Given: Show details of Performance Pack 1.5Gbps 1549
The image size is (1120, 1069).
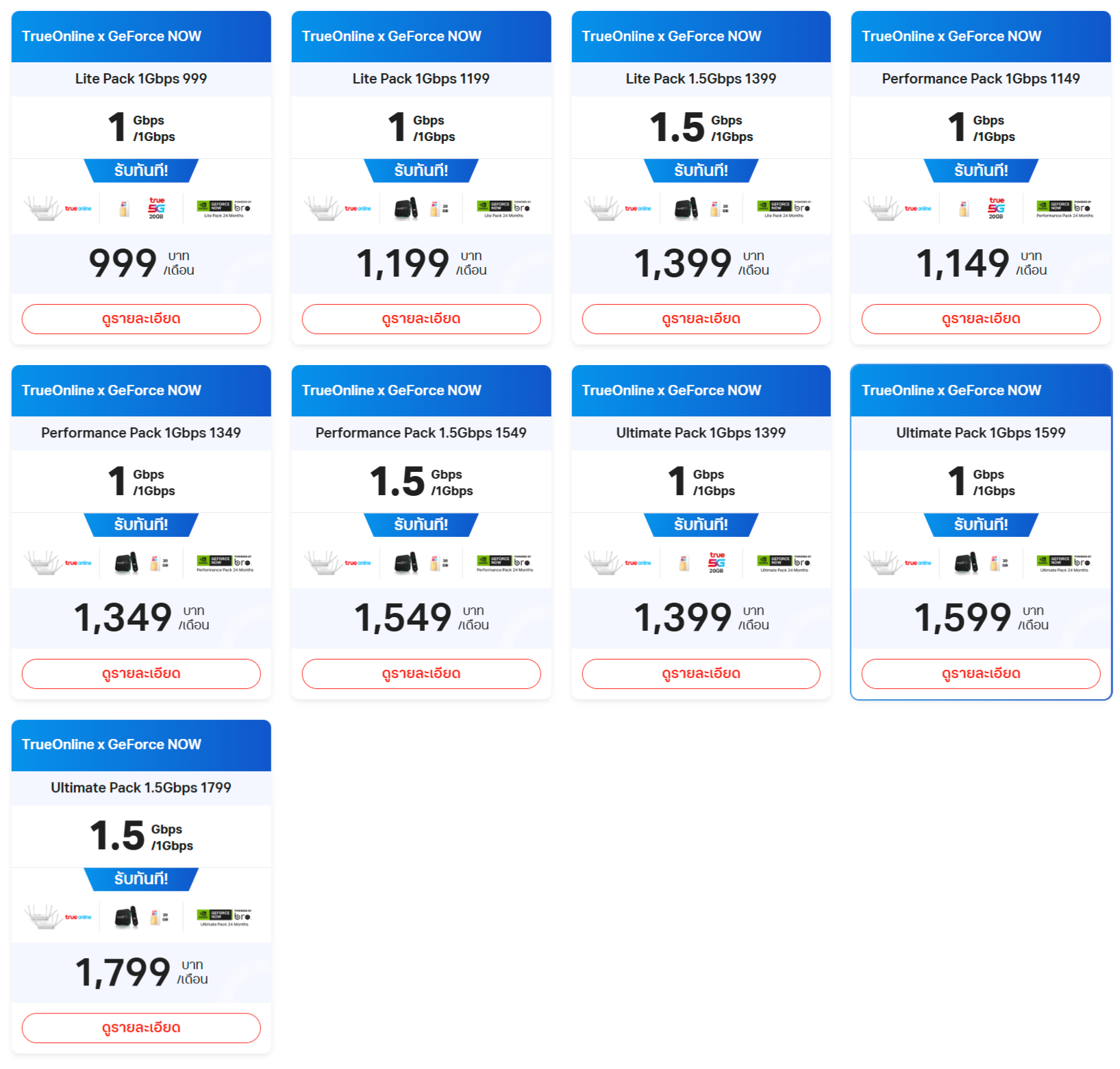Looking at the screenshot, I should point(421,674).
